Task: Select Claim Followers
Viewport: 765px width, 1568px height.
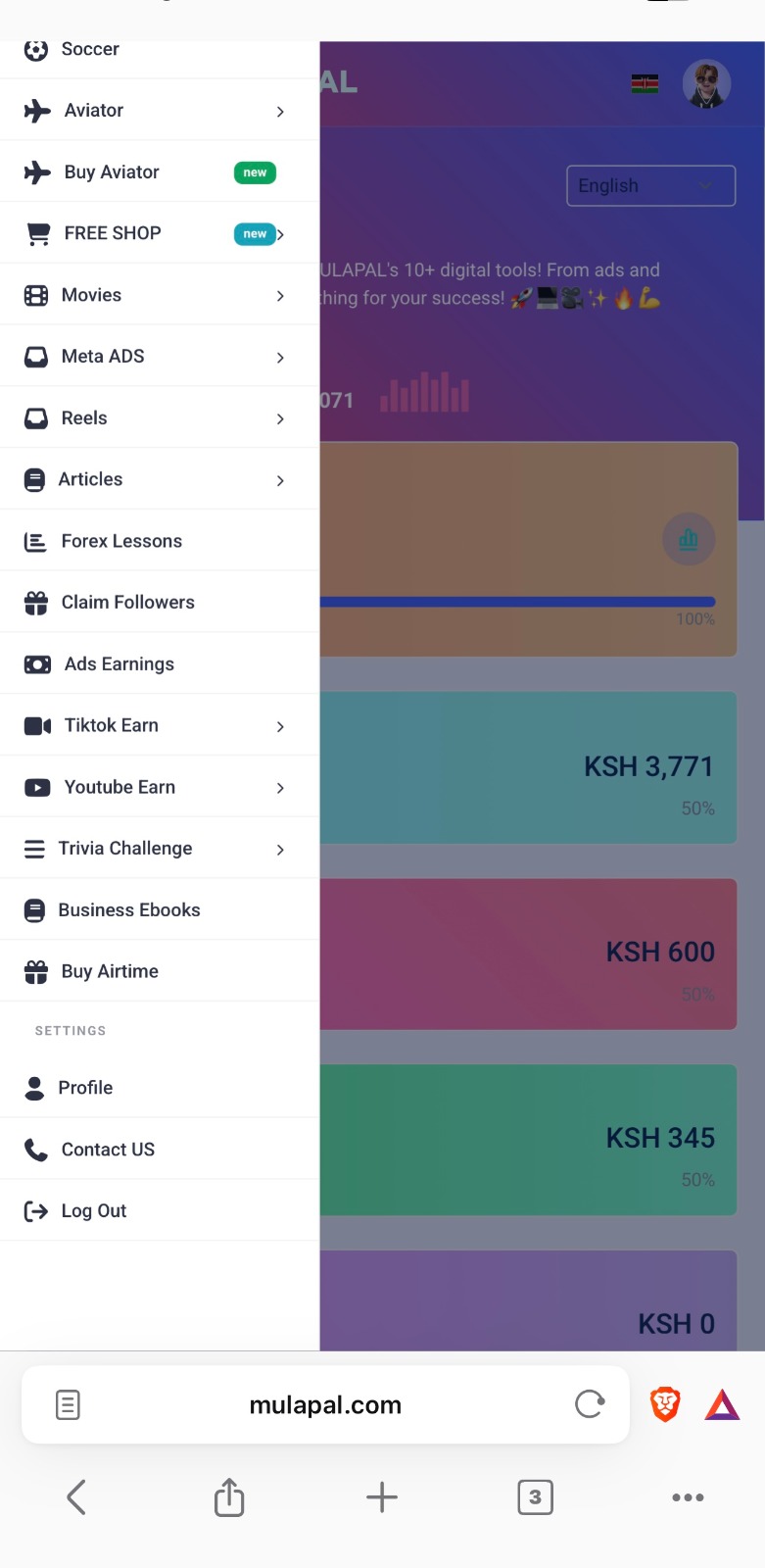Action: [x=159, y=603]
